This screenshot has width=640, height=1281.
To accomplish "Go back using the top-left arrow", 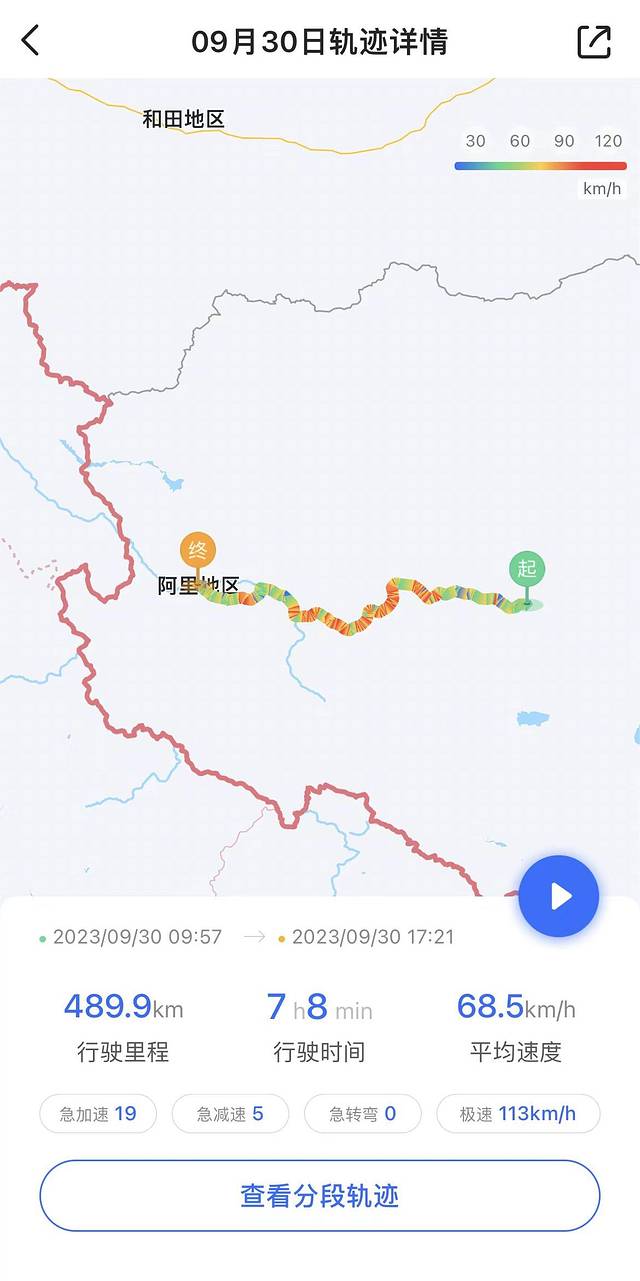I will pyautogui.click(x=31, y=41).
